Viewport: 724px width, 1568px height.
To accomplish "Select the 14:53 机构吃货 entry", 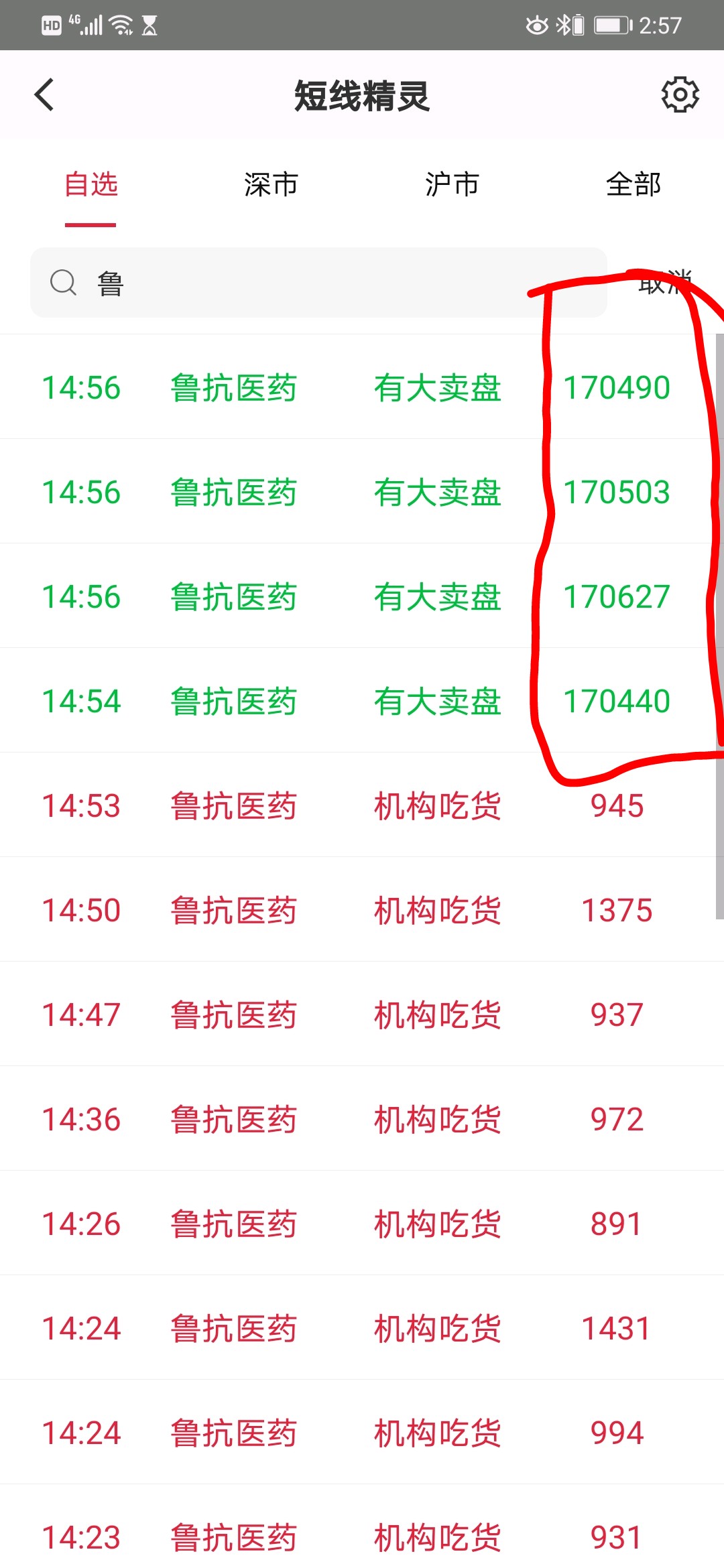I will [362, 804].
